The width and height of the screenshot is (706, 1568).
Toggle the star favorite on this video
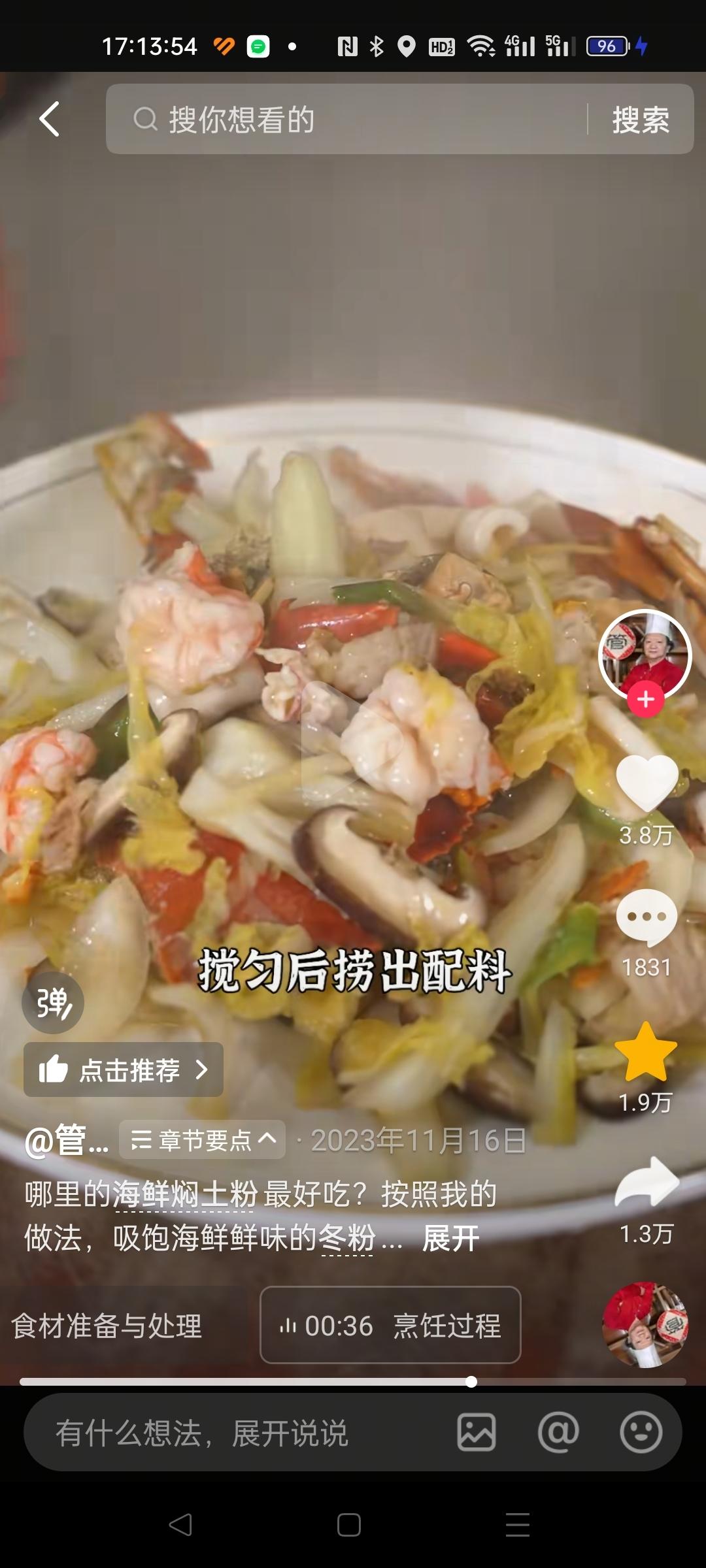tap(646, 1053)
